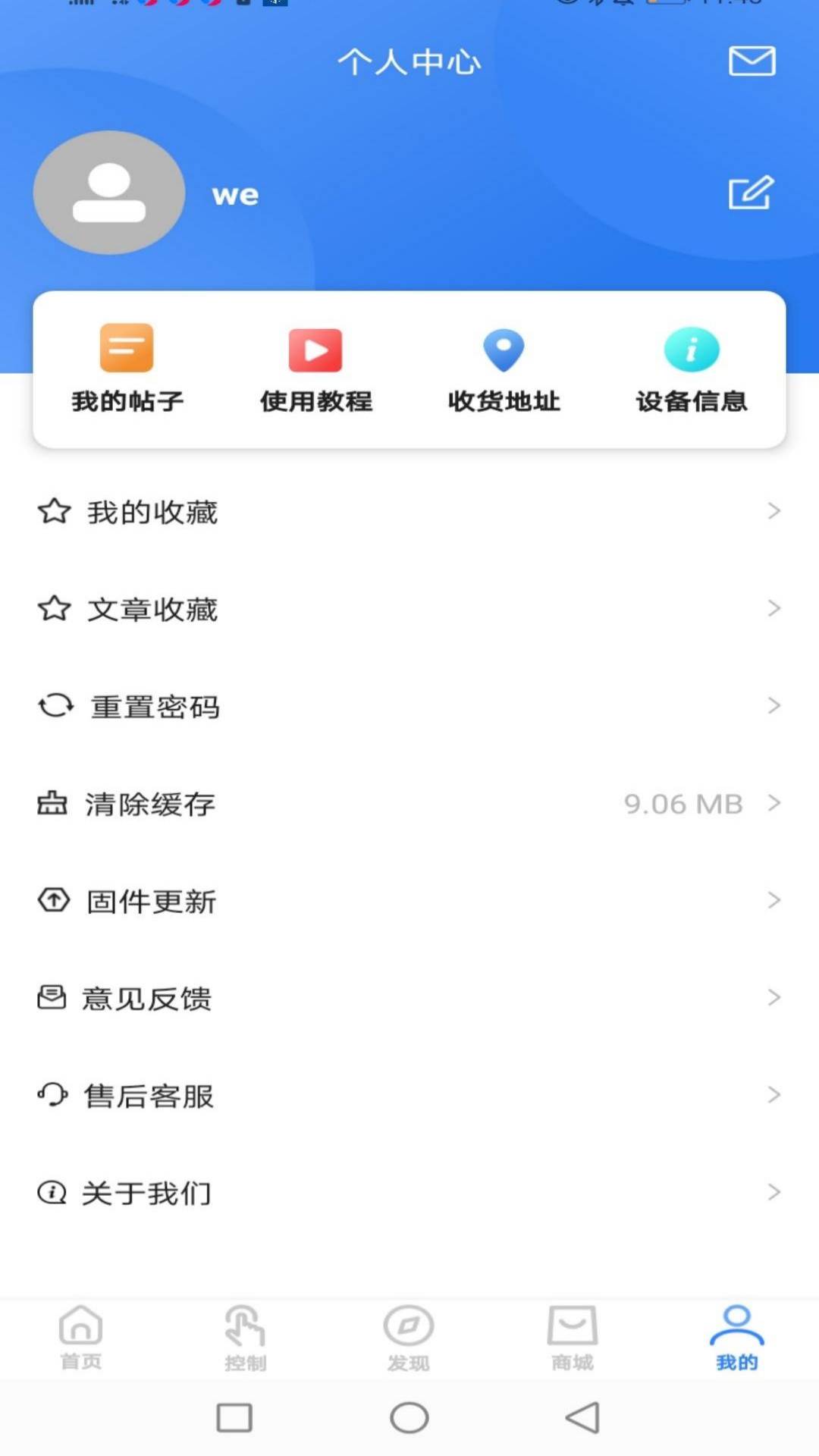The height and width of the screenshot is (1456, 819).
Task: Tap 清除缓存 to clear cache
Action: 409,804
